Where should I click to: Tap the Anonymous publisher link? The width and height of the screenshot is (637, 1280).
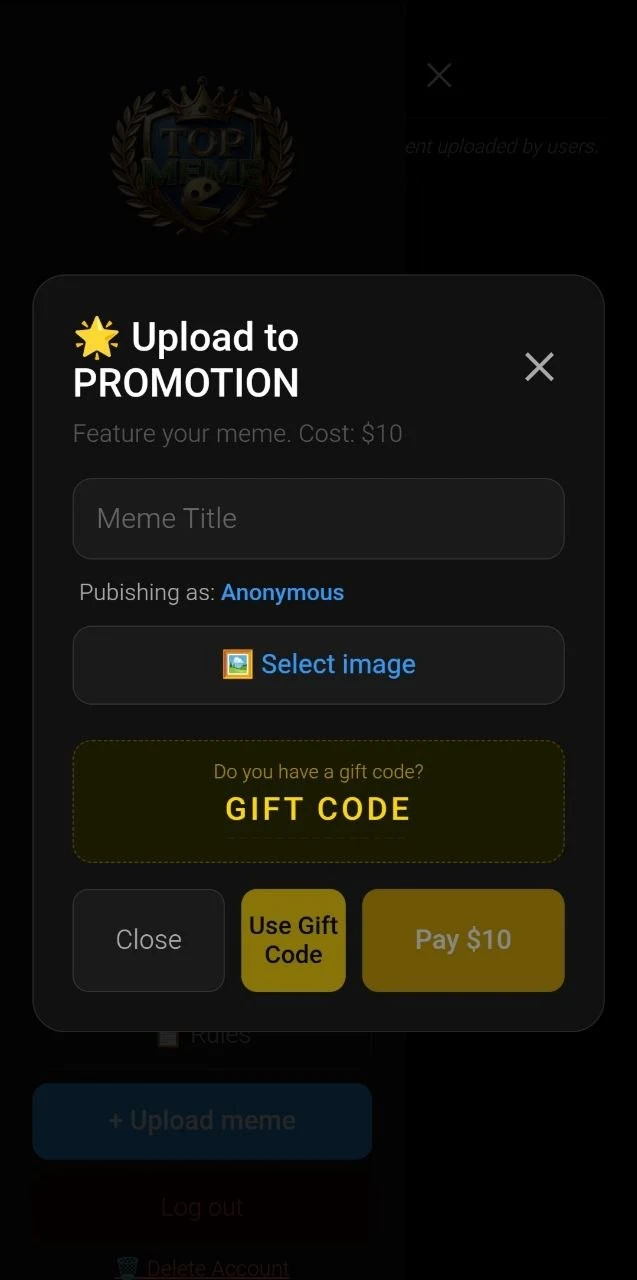point(282,593)
